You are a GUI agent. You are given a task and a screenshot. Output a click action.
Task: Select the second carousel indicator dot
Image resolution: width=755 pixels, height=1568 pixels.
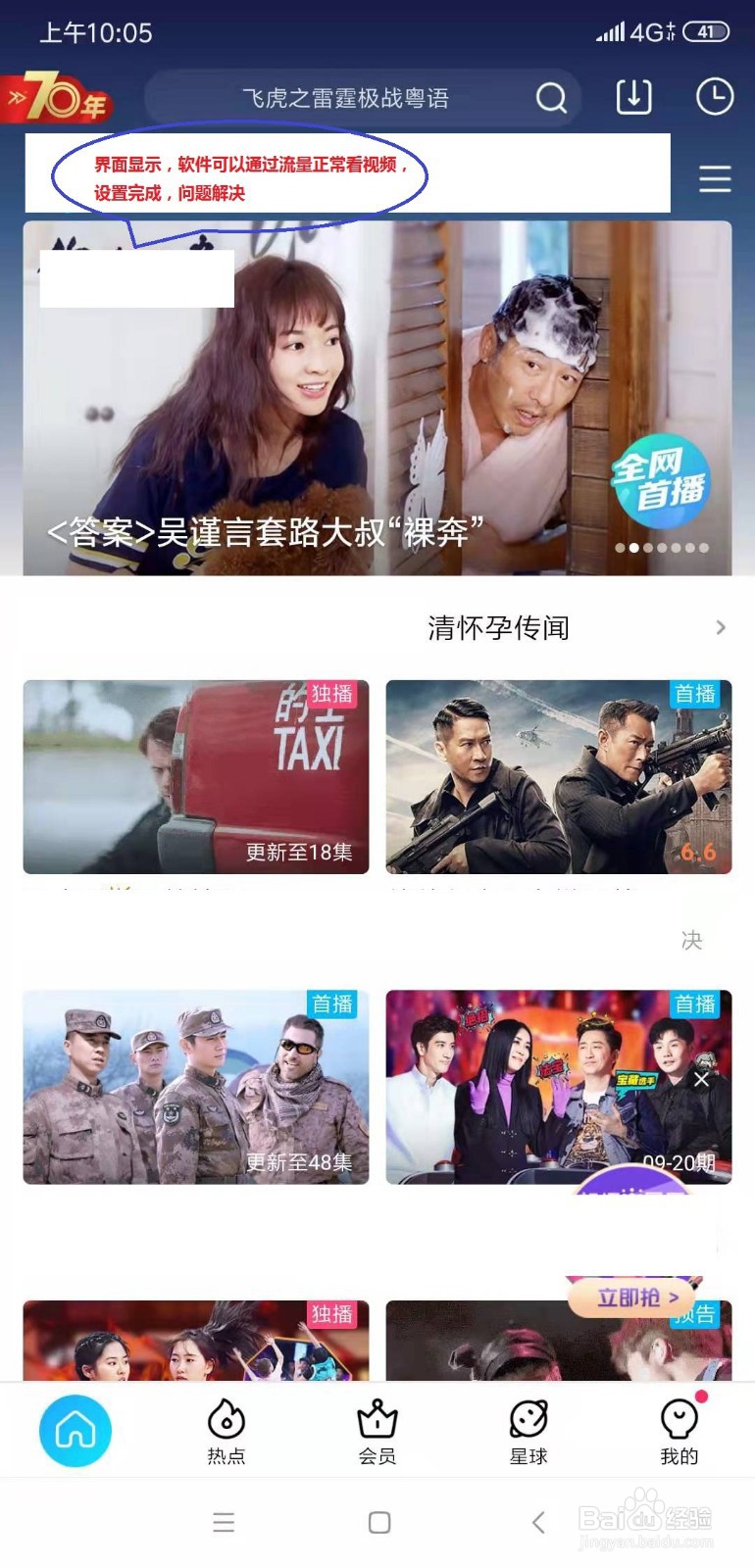click(635, 549)
